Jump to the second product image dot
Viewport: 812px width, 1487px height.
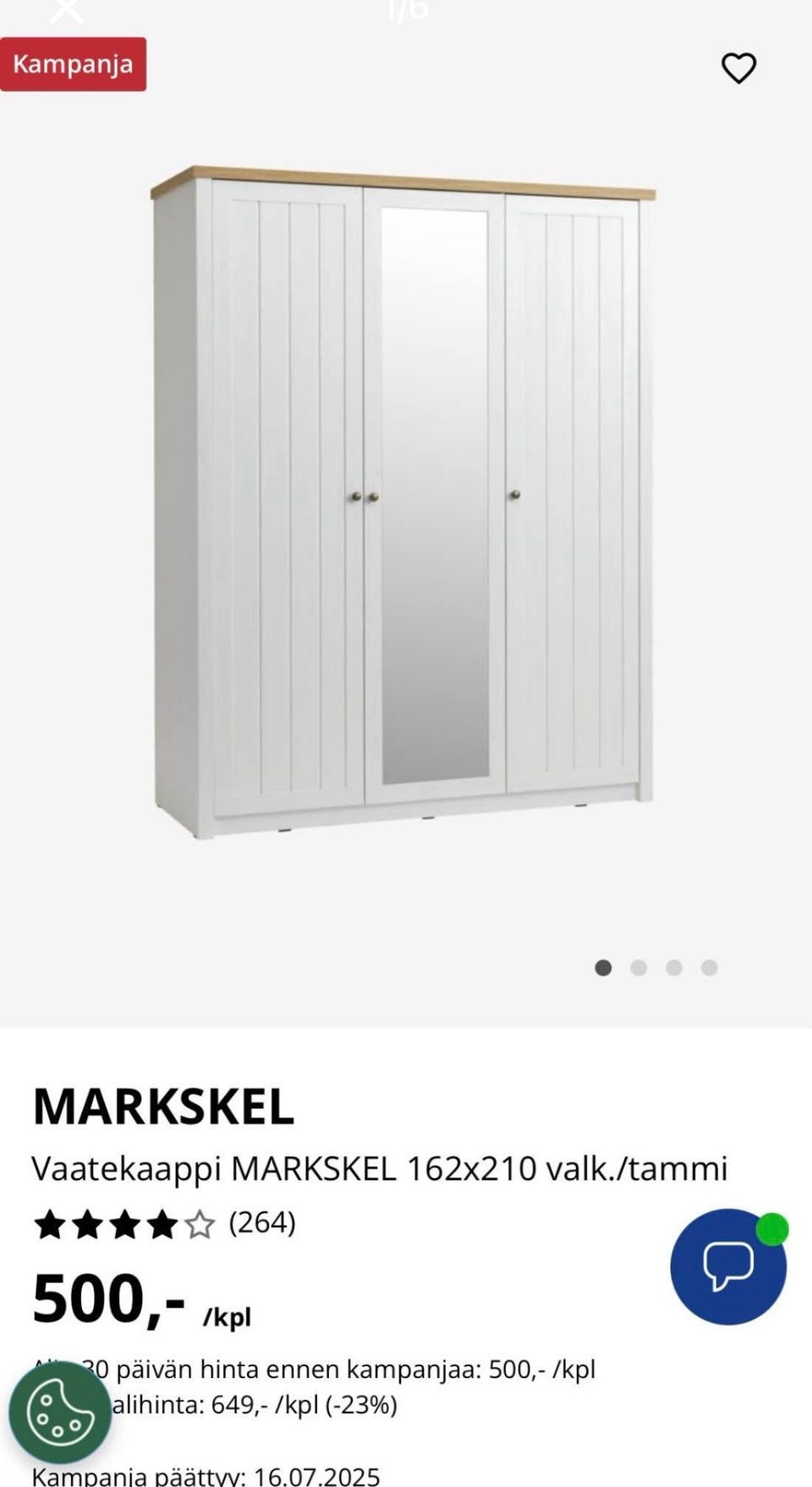(x=639, y=968)
